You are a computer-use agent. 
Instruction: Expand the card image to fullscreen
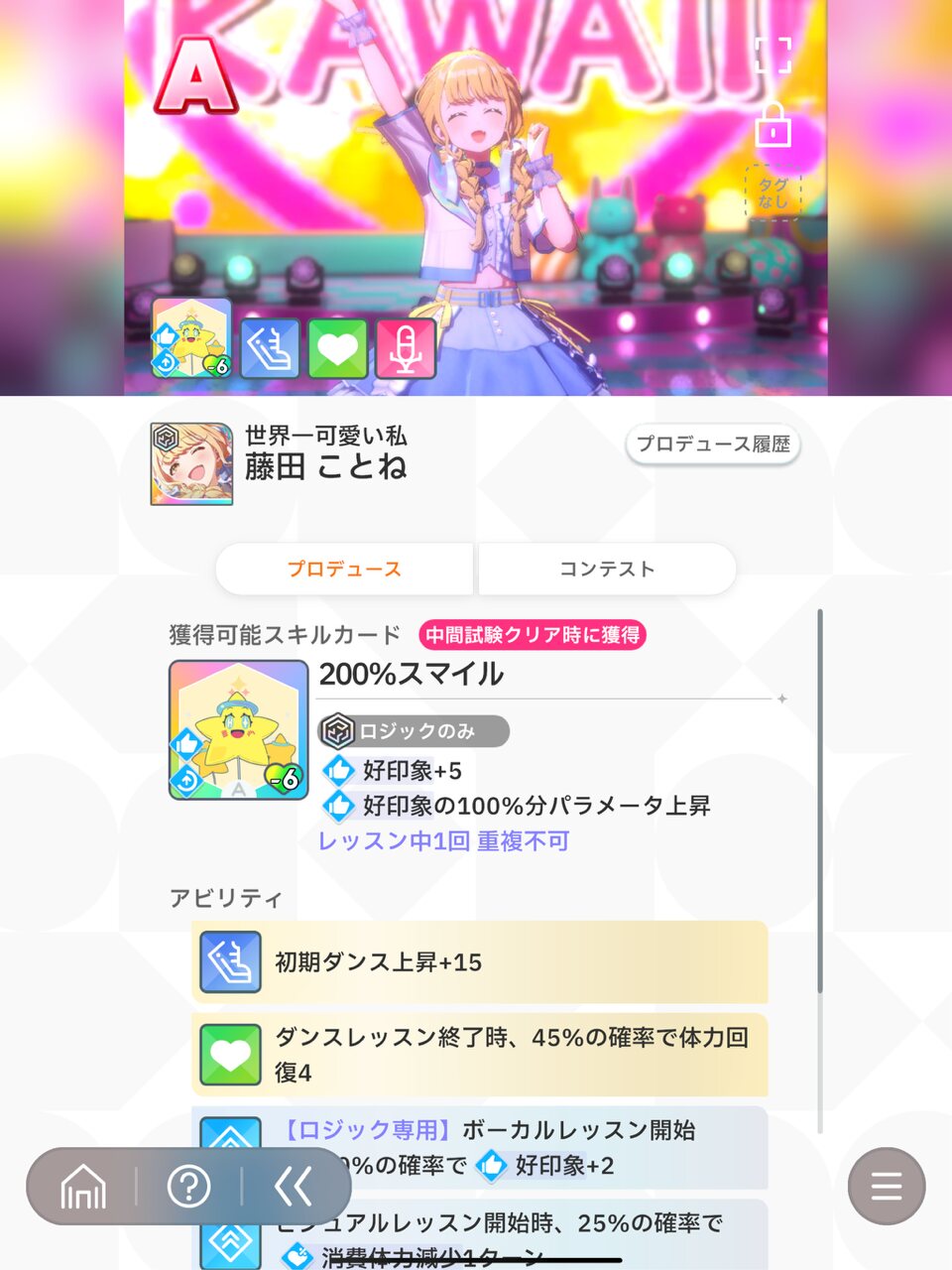773,55
